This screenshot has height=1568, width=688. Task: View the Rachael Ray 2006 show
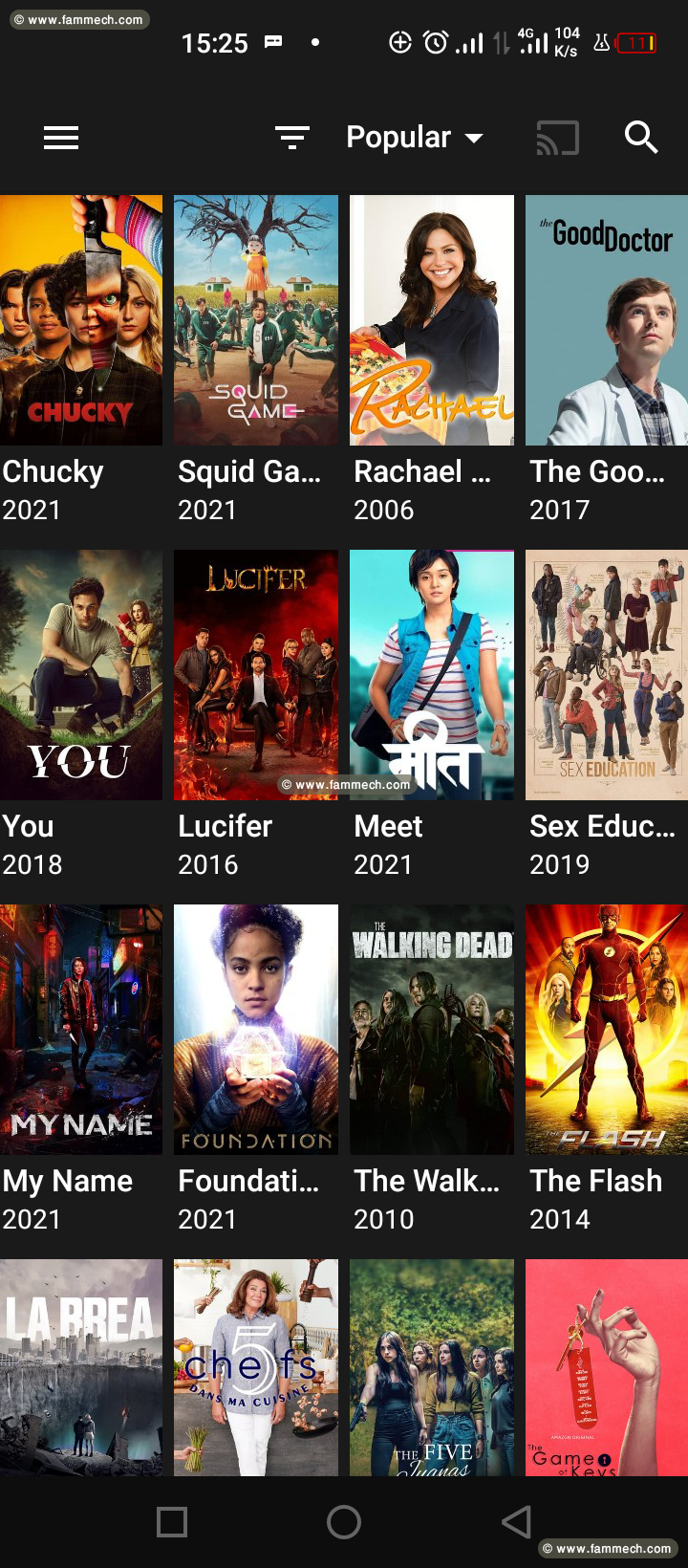click(432, 320)
